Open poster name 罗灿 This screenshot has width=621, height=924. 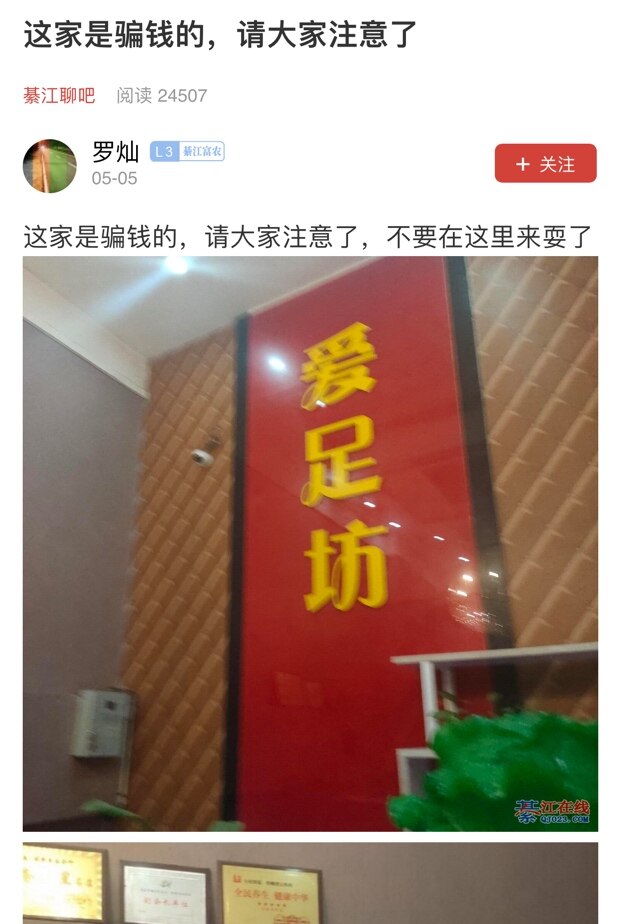pyautogui.click(x=115, y=152)
